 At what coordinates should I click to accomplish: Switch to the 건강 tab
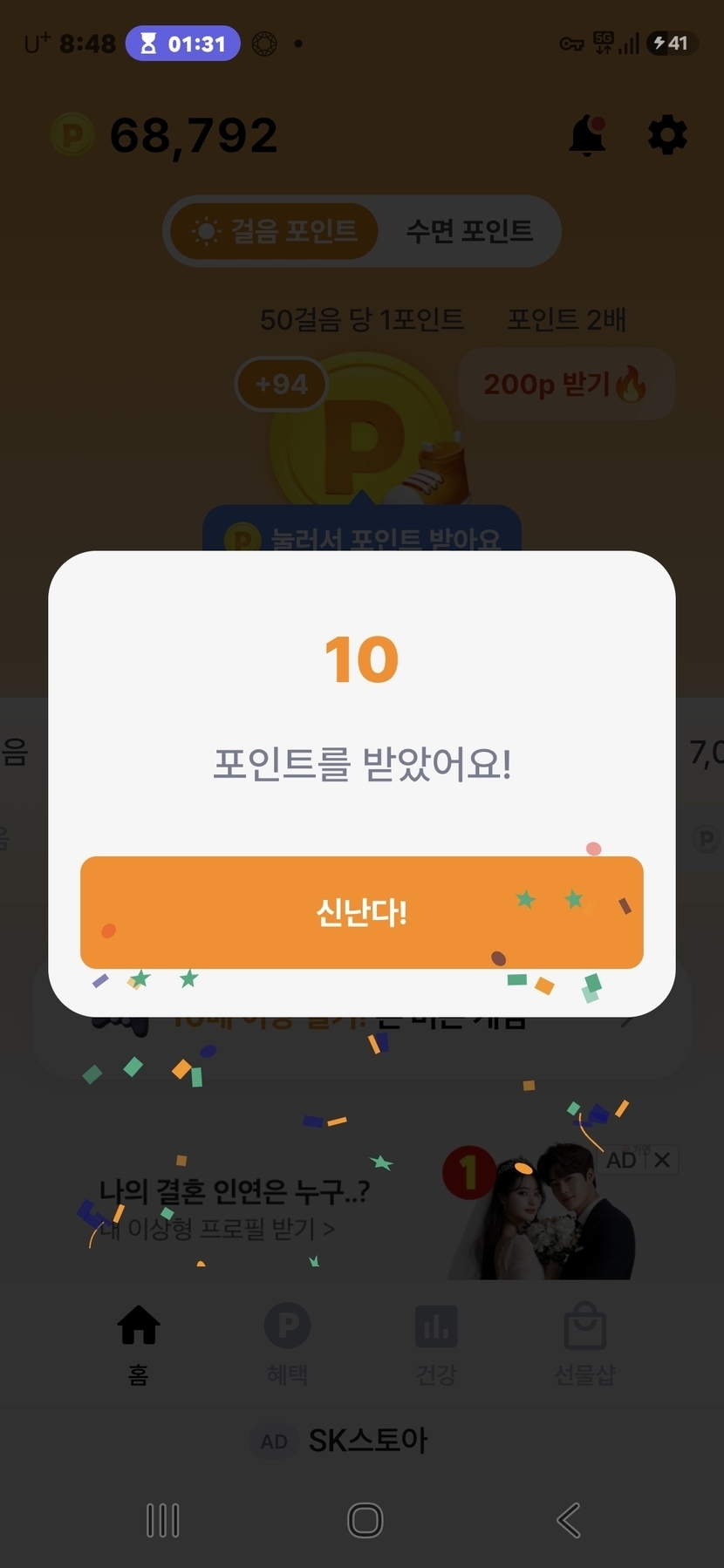(436, 1341)
